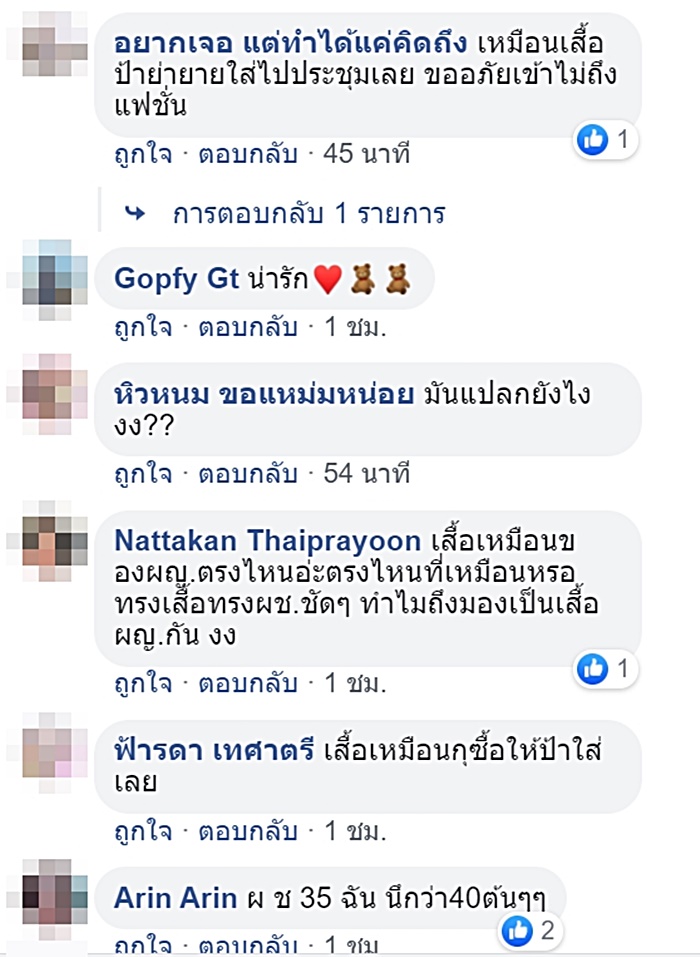
Task: View the 2 reactions on Arin Arin's comment
Action: (x=529, y=932)
